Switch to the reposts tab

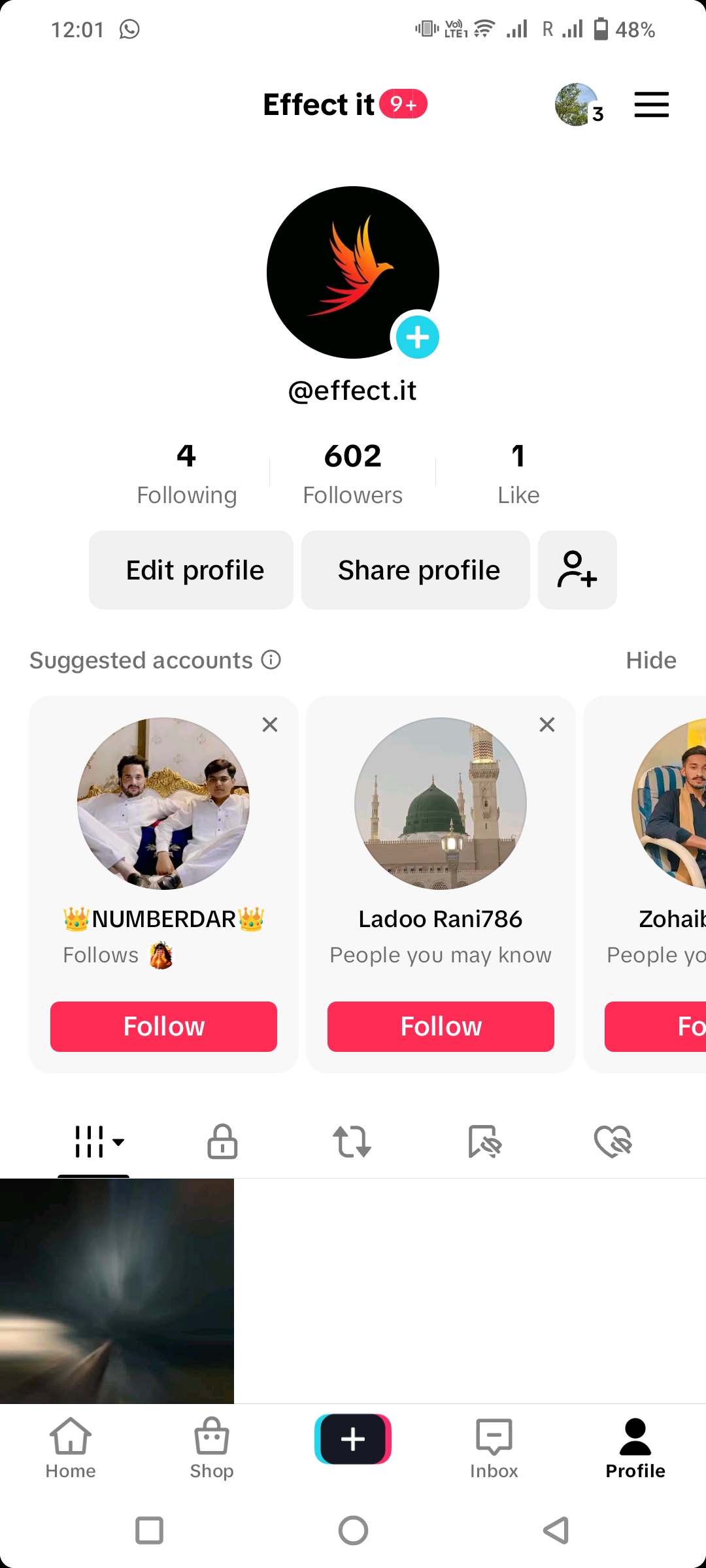352,1141
